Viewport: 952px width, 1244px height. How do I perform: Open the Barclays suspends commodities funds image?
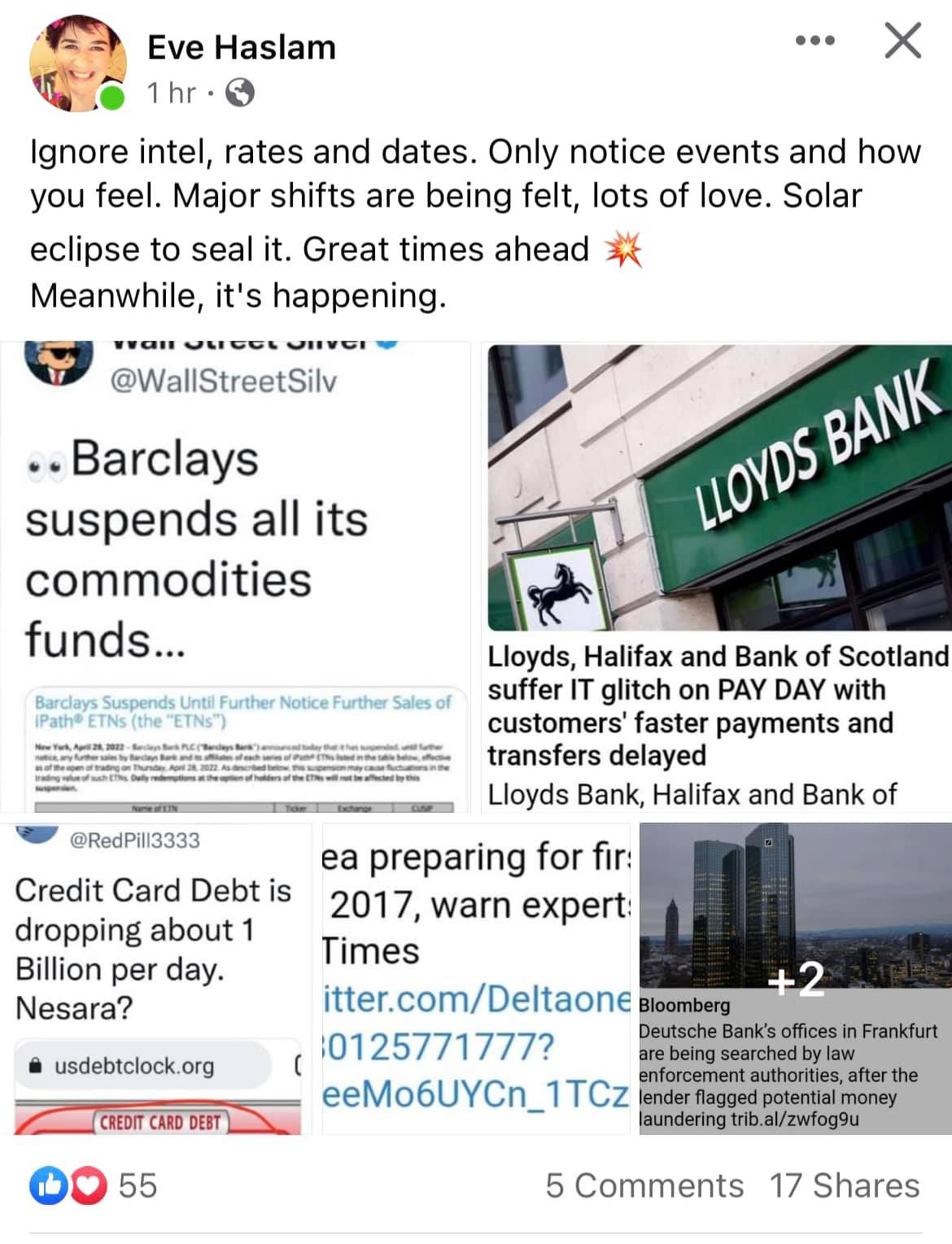point(236,576)
